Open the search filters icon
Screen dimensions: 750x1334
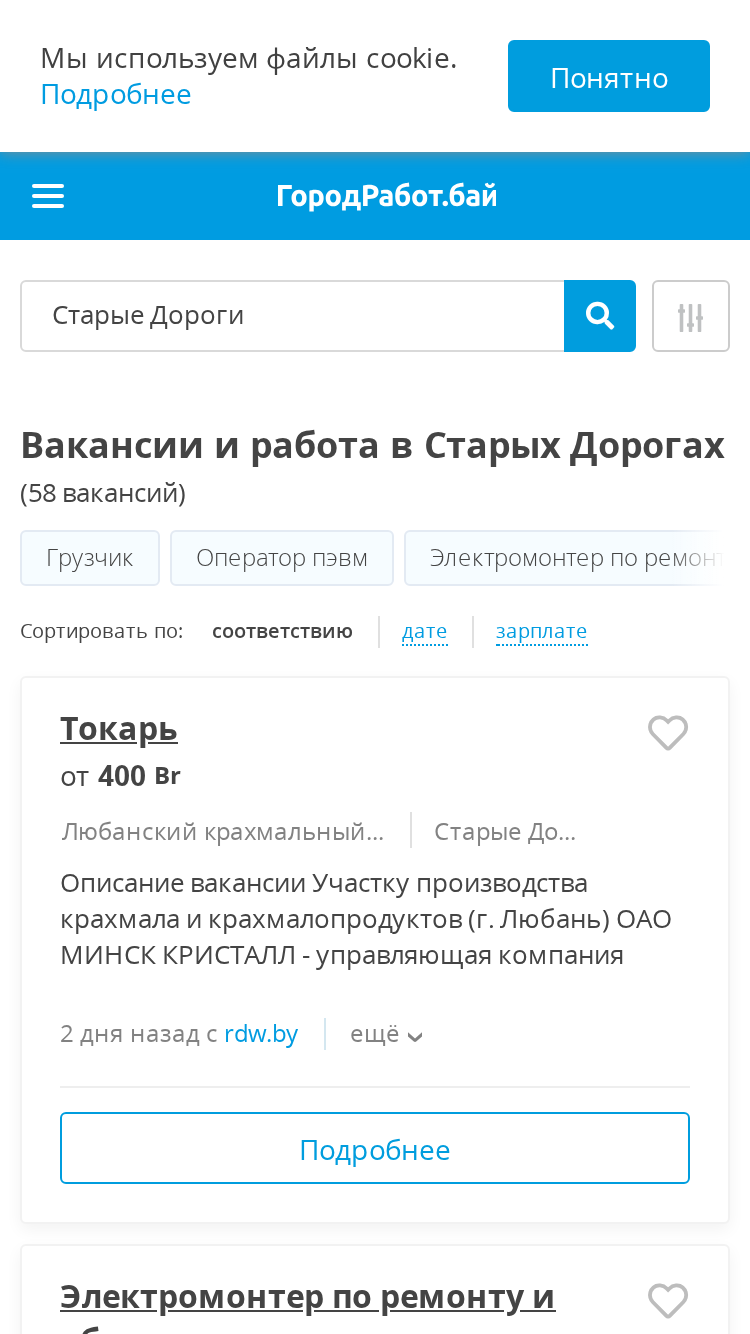pos(691,316)
